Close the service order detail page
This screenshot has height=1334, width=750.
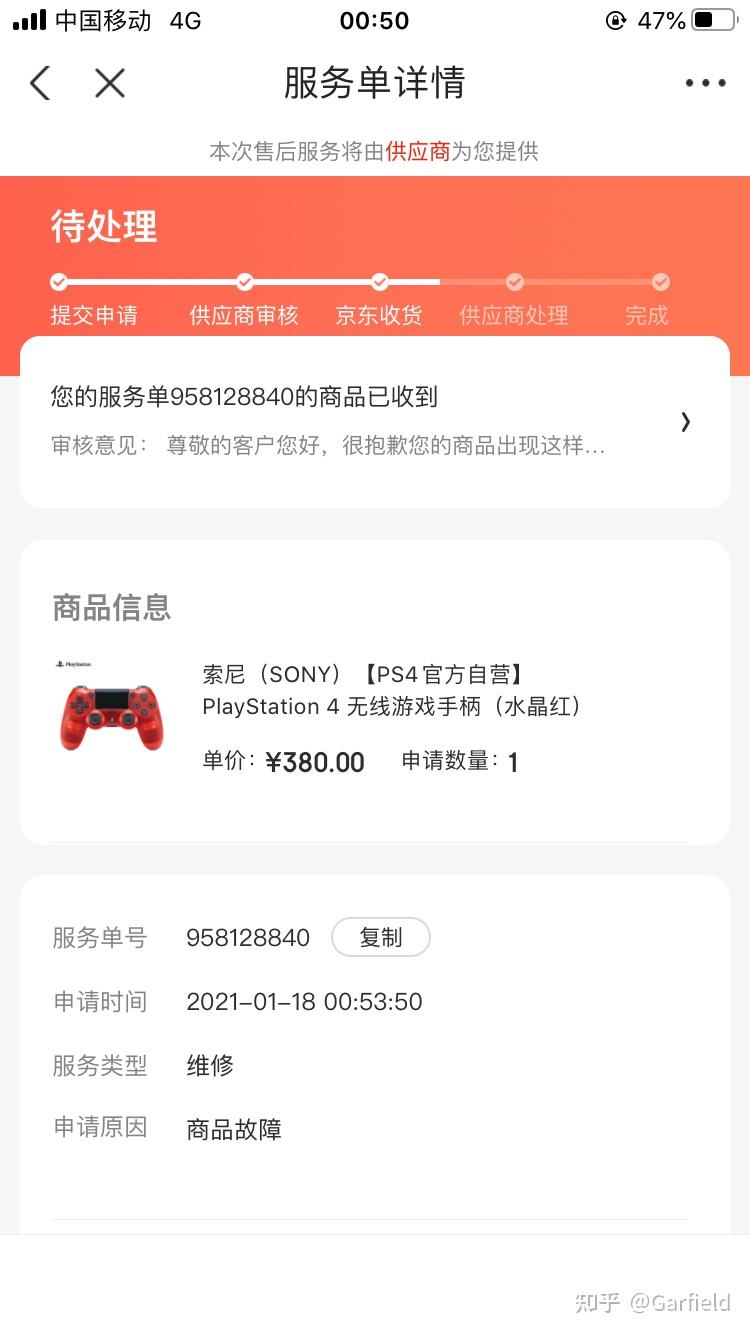coord(110,83)
